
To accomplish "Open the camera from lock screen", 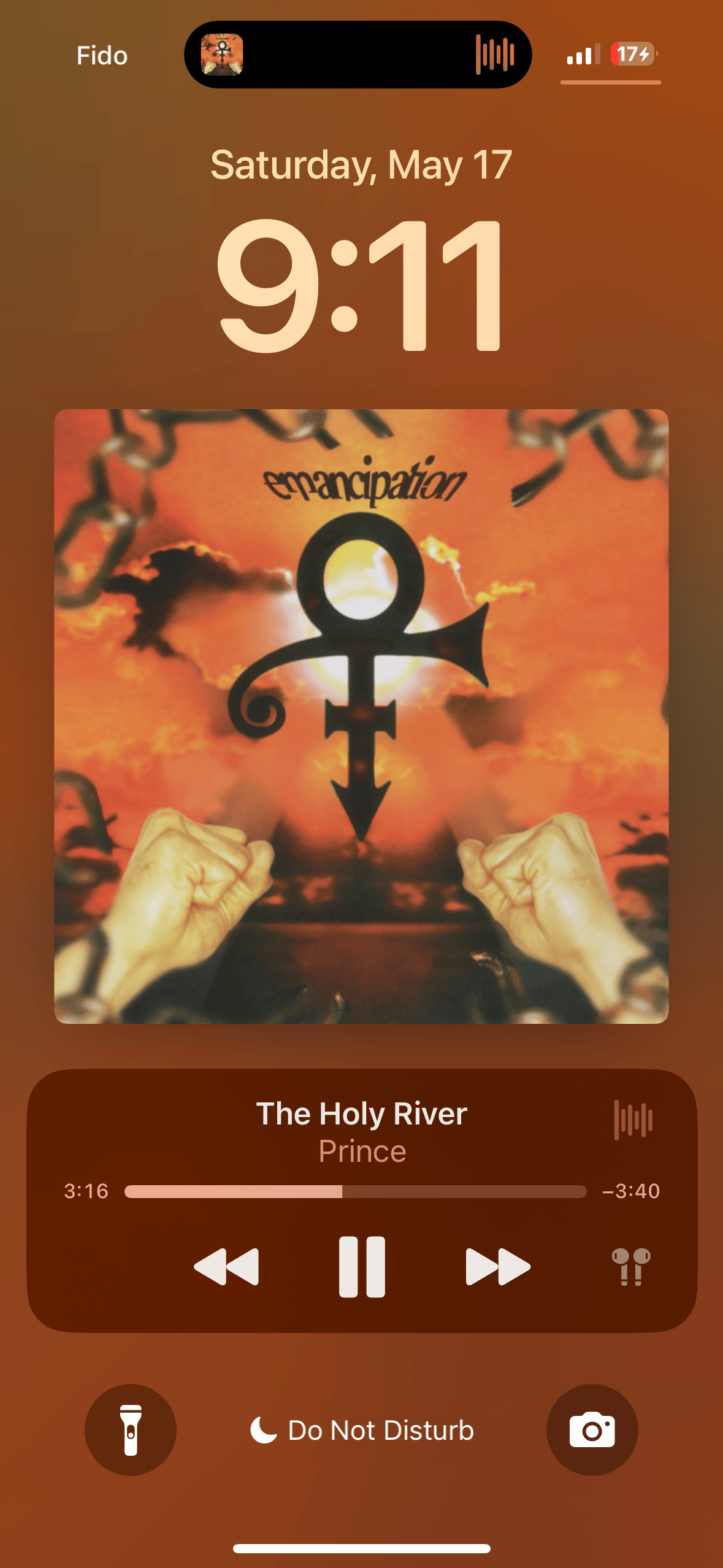I will click(x=592, y=1429).
